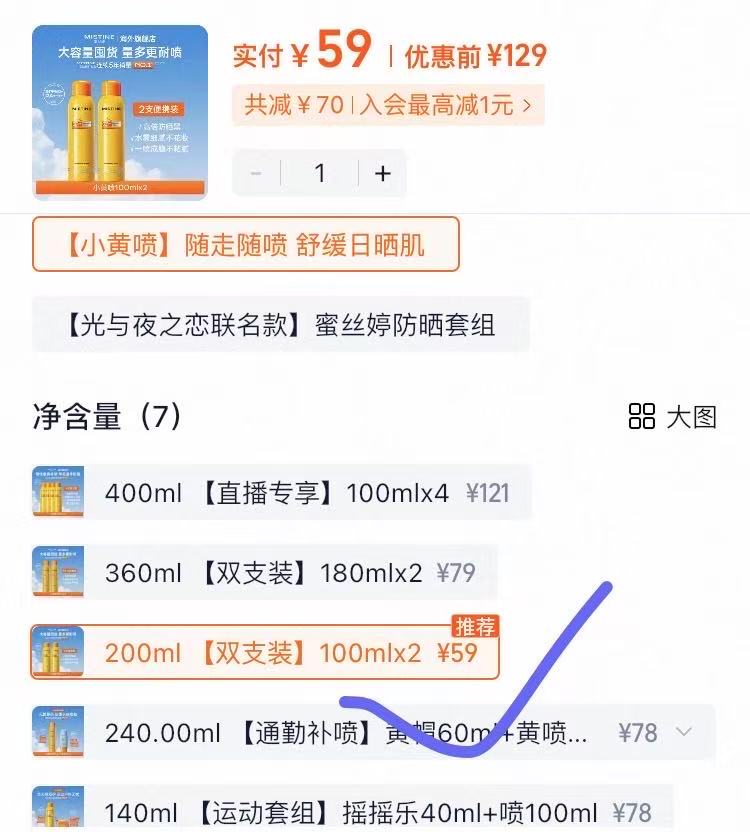The image size is (750, 832).
Task: Switch to 大图 large image view
Action: [x=673, y=417]
